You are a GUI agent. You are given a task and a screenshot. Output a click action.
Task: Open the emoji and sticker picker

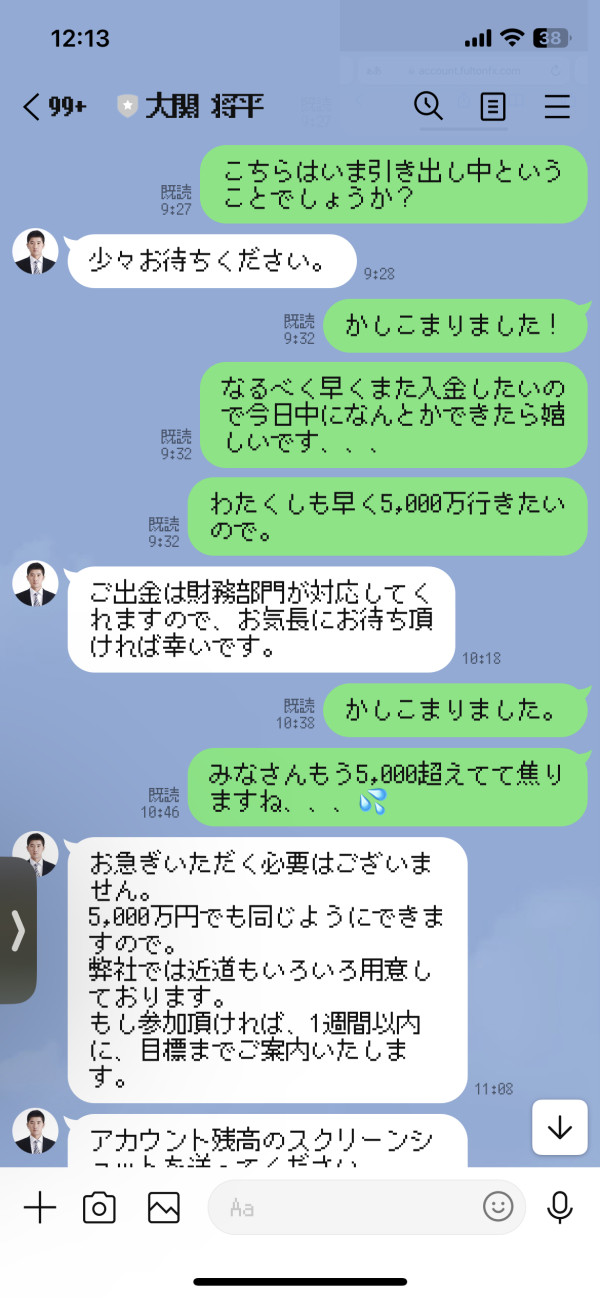pos(497,1208)
